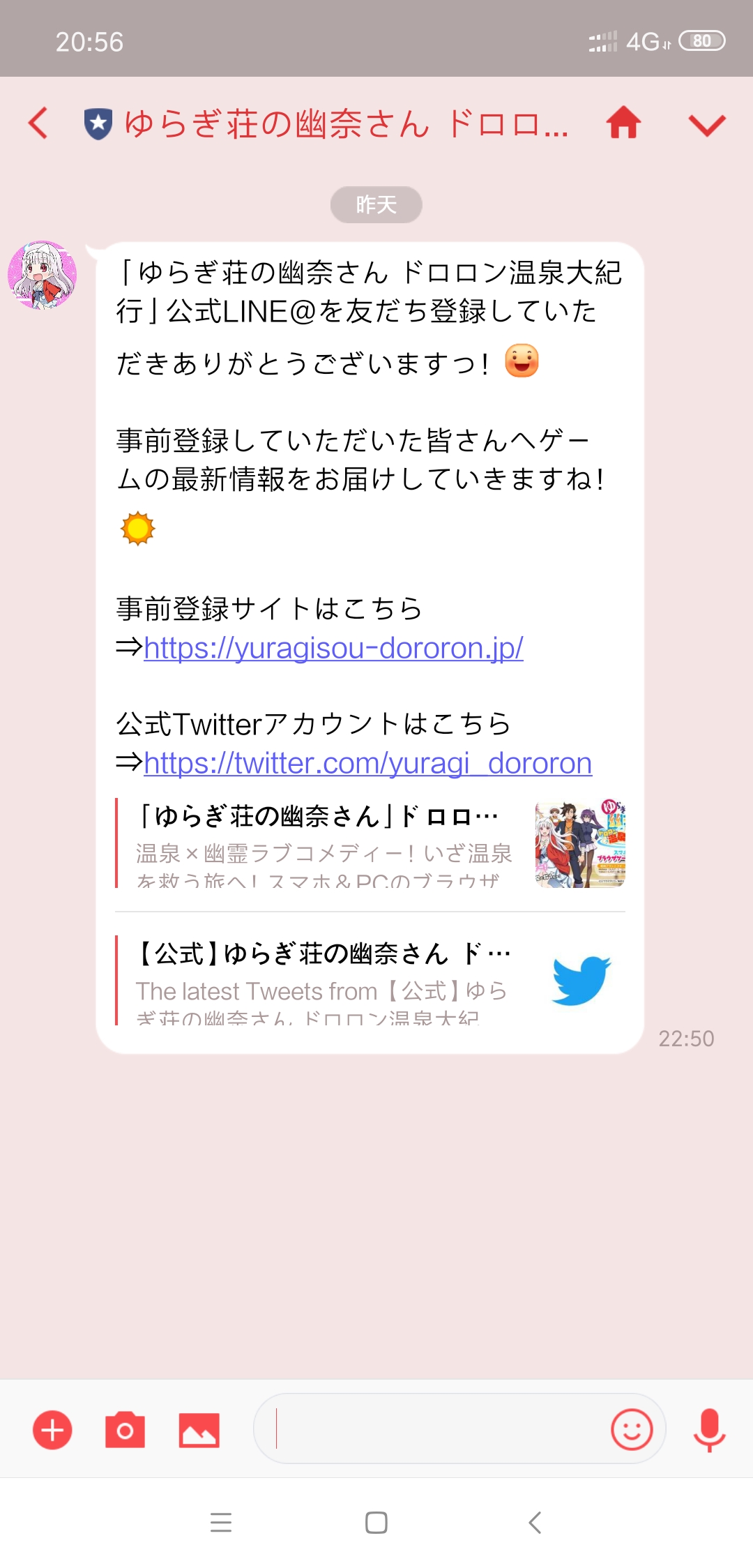This screenshot has height=1568, width=753.
Task: Record a voice message with the microphone
Action: [709, 1430]
